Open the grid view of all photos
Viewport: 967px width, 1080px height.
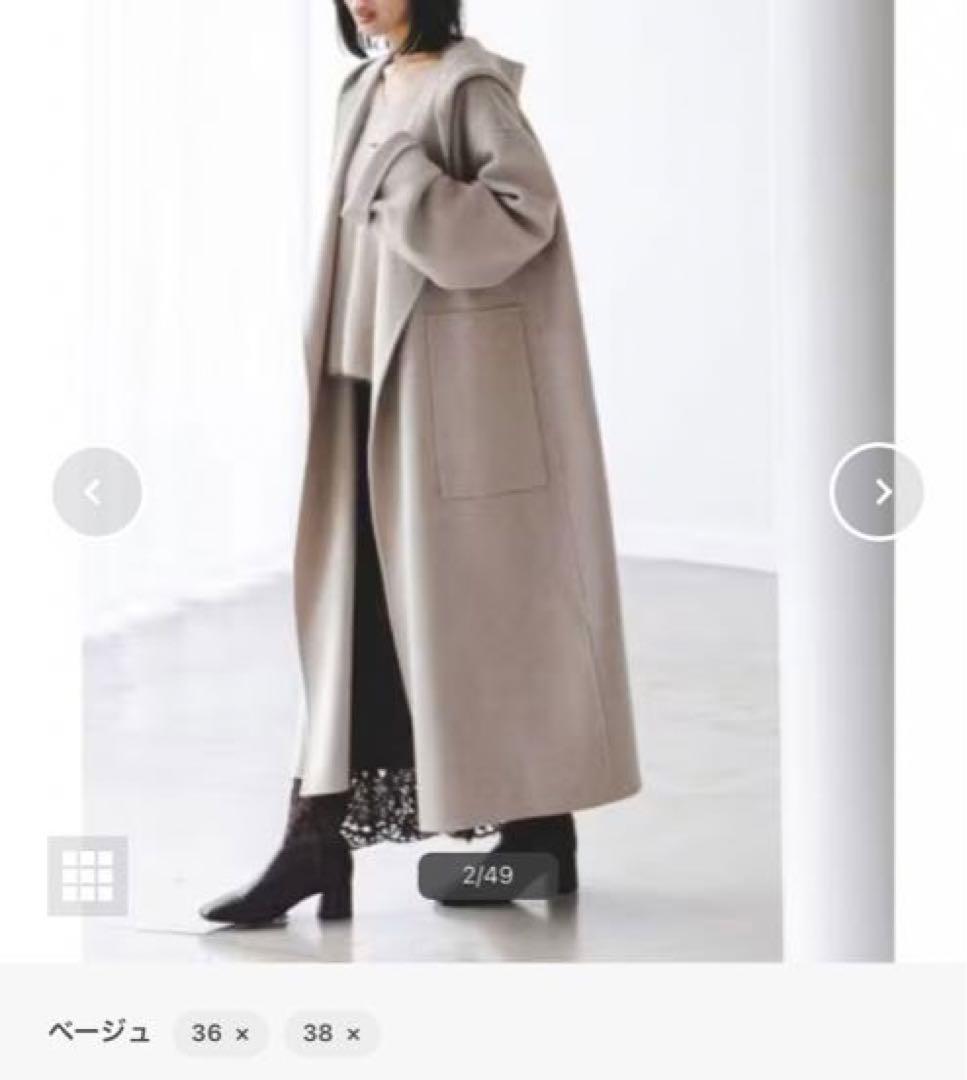coord(88,876)
